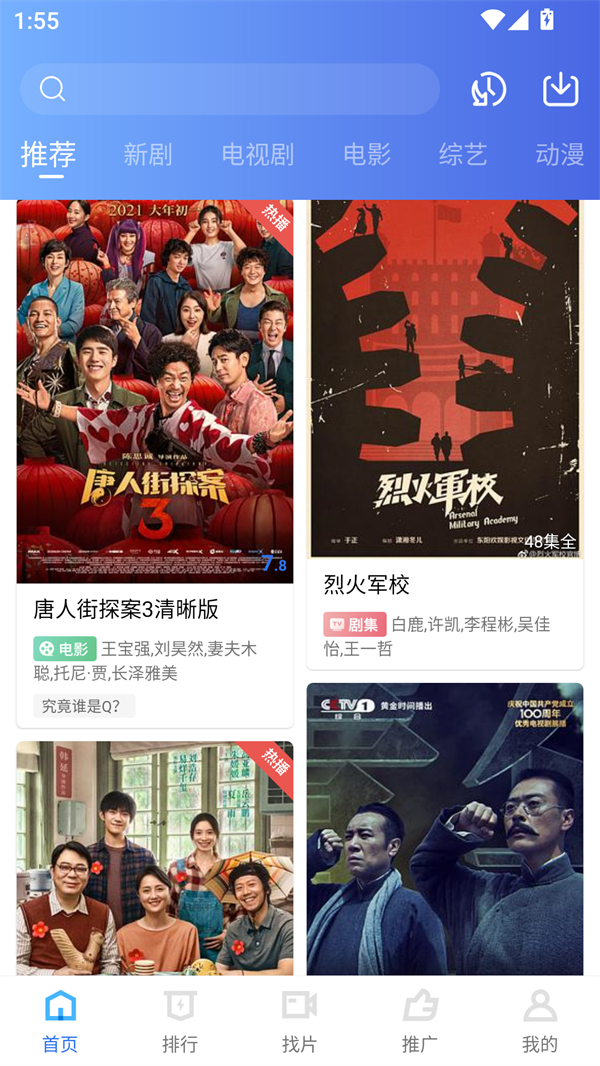Switch to the 动漫 tab

[x=560, y=155]
